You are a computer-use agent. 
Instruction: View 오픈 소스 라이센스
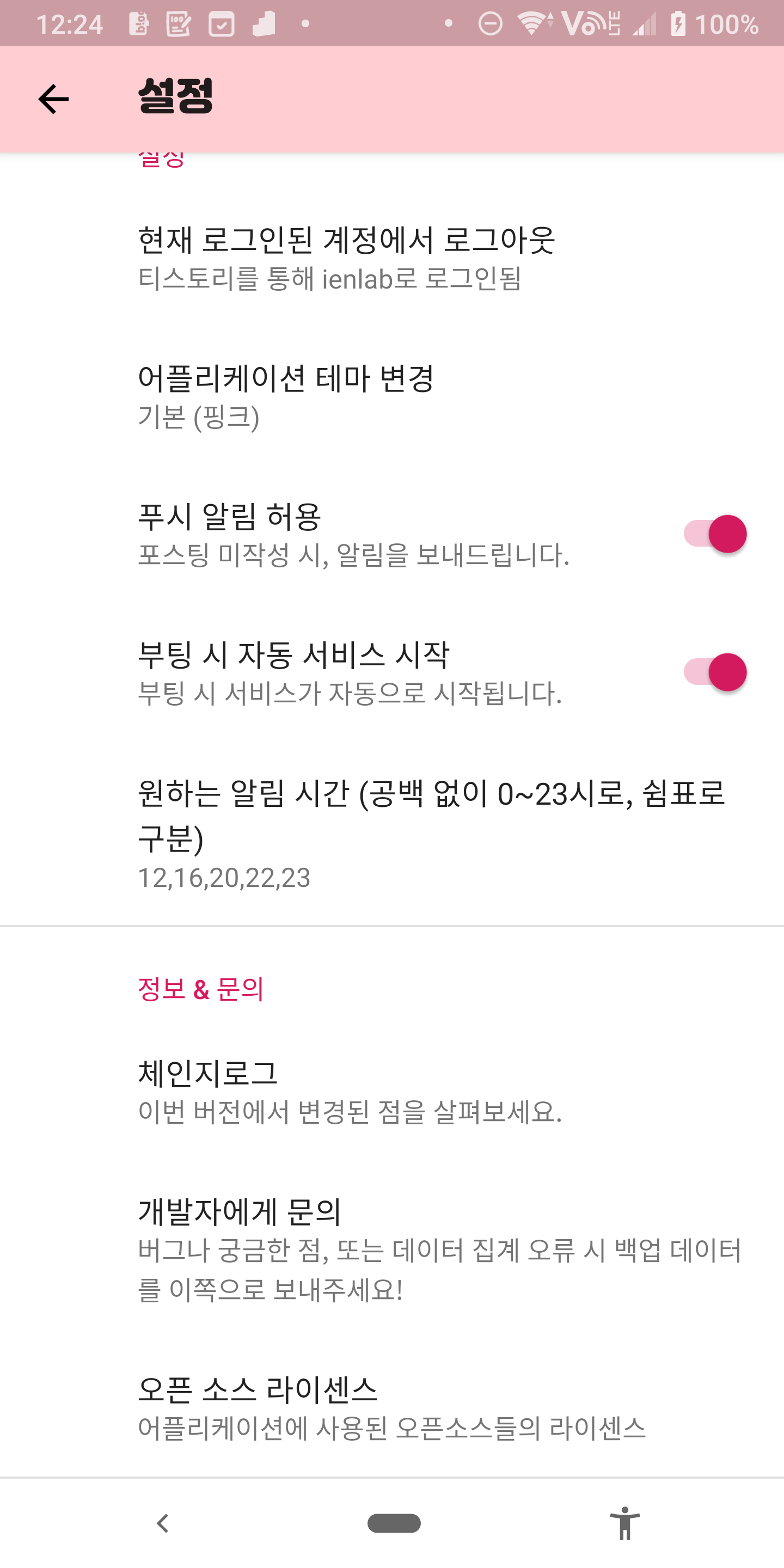[x=392, y=1407]
